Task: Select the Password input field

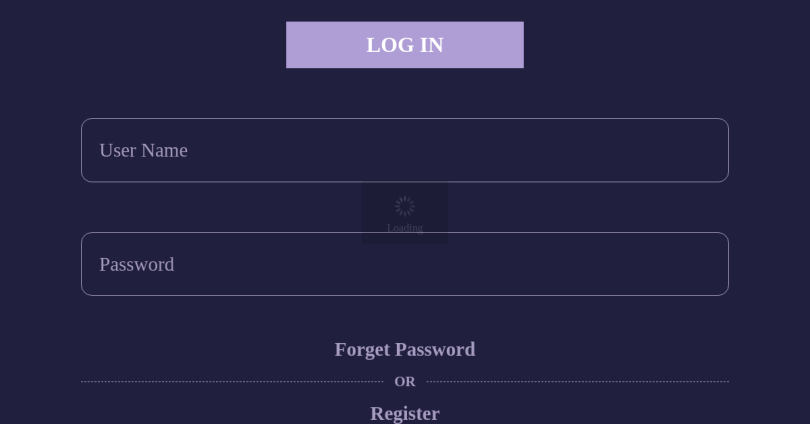Action: [x=404, y=264]
